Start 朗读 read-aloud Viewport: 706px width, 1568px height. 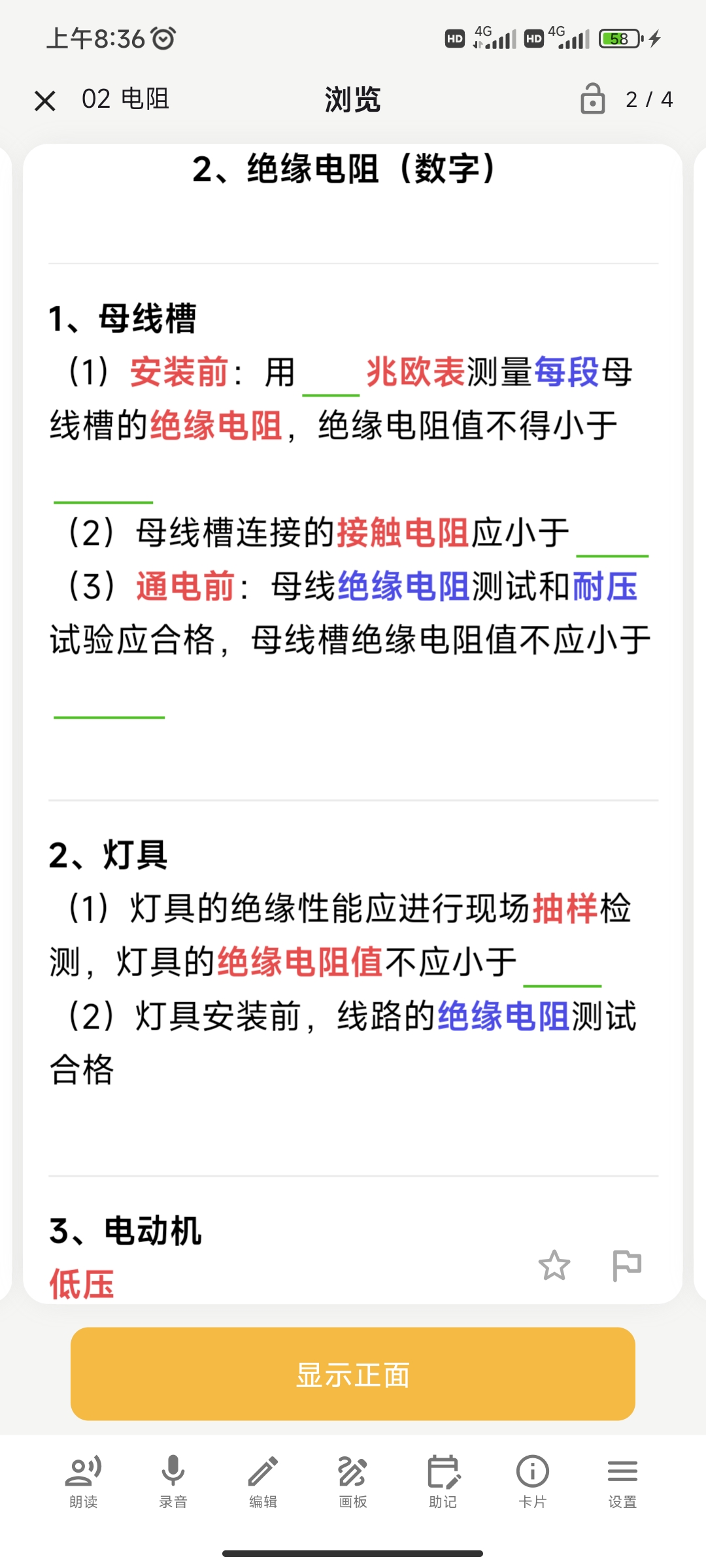pyautogui.click(x=84, y=1482)
